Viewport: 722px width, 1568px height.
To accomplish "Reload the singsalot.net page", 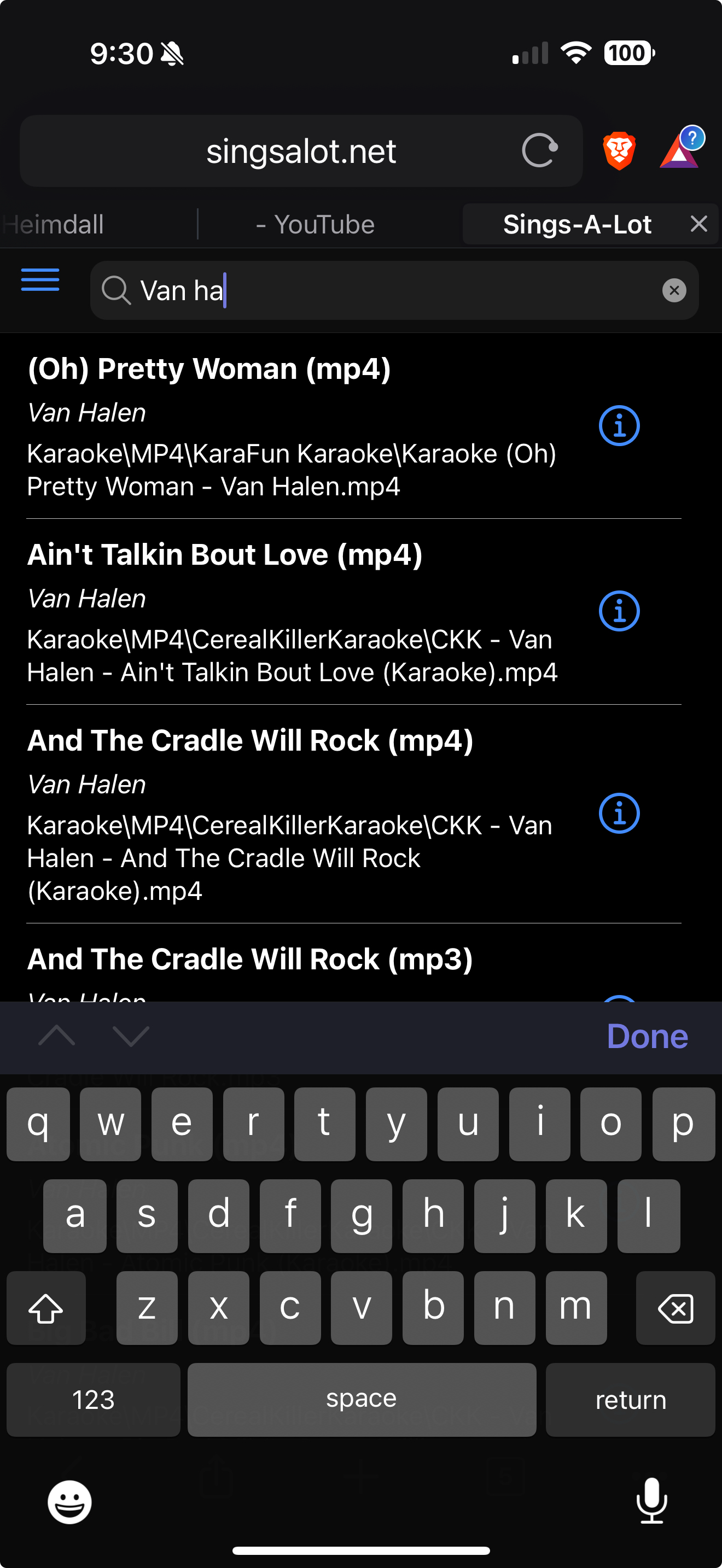I will pos(539,150).
